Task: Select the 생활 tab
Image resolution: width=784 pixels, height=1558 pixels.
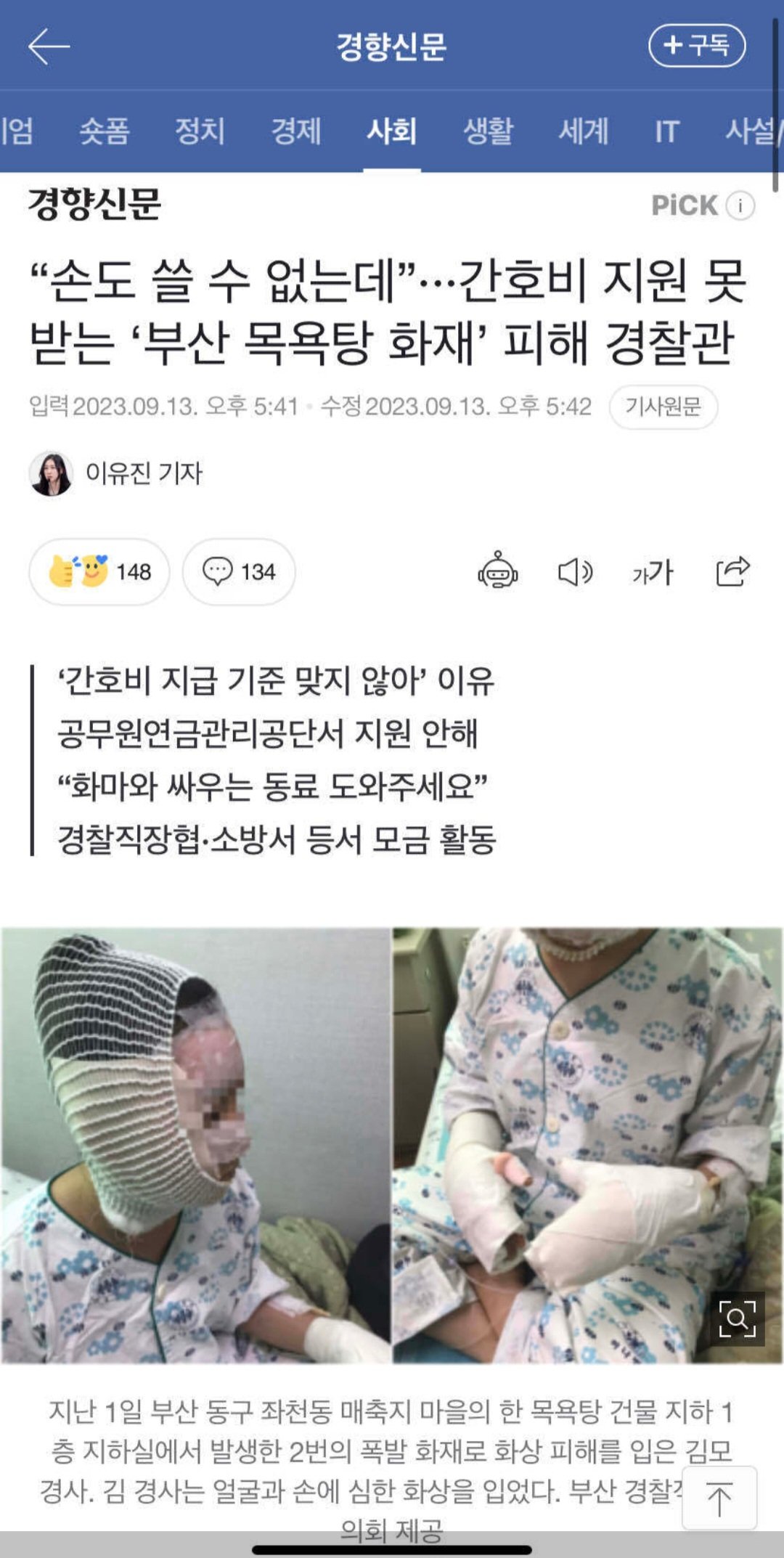Action: tap(488, 131)
